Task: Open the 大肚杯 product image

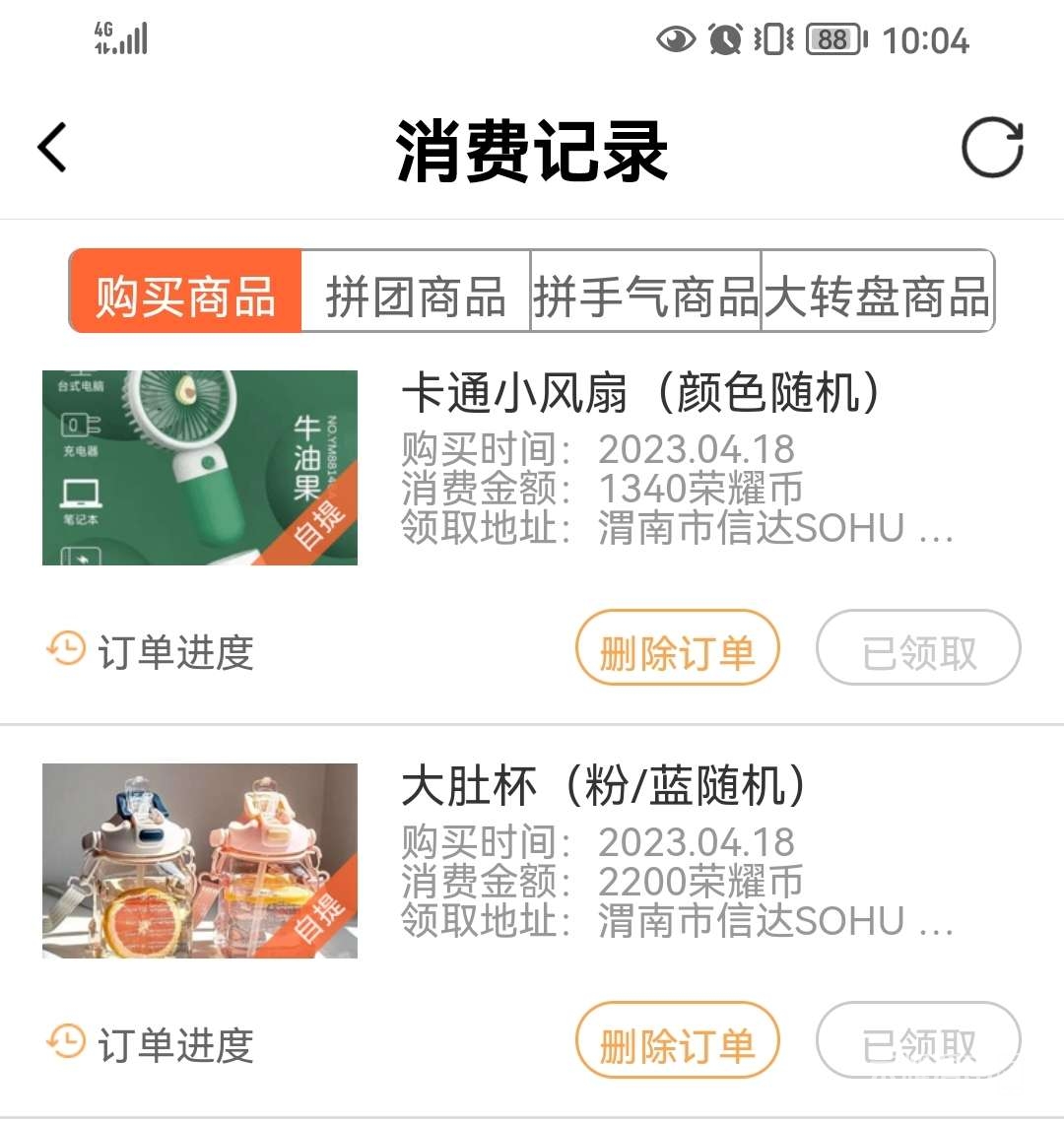Action: click(x=200, y=860)
